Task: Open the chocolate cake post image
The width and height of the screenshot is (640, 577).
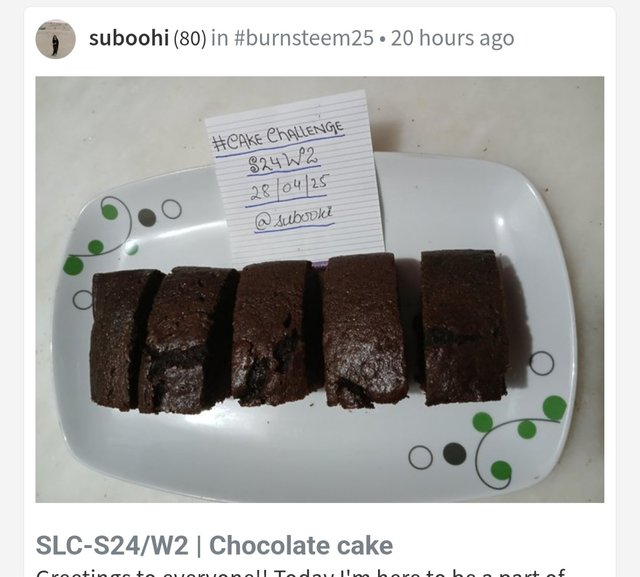Action: tap(319, 289)
